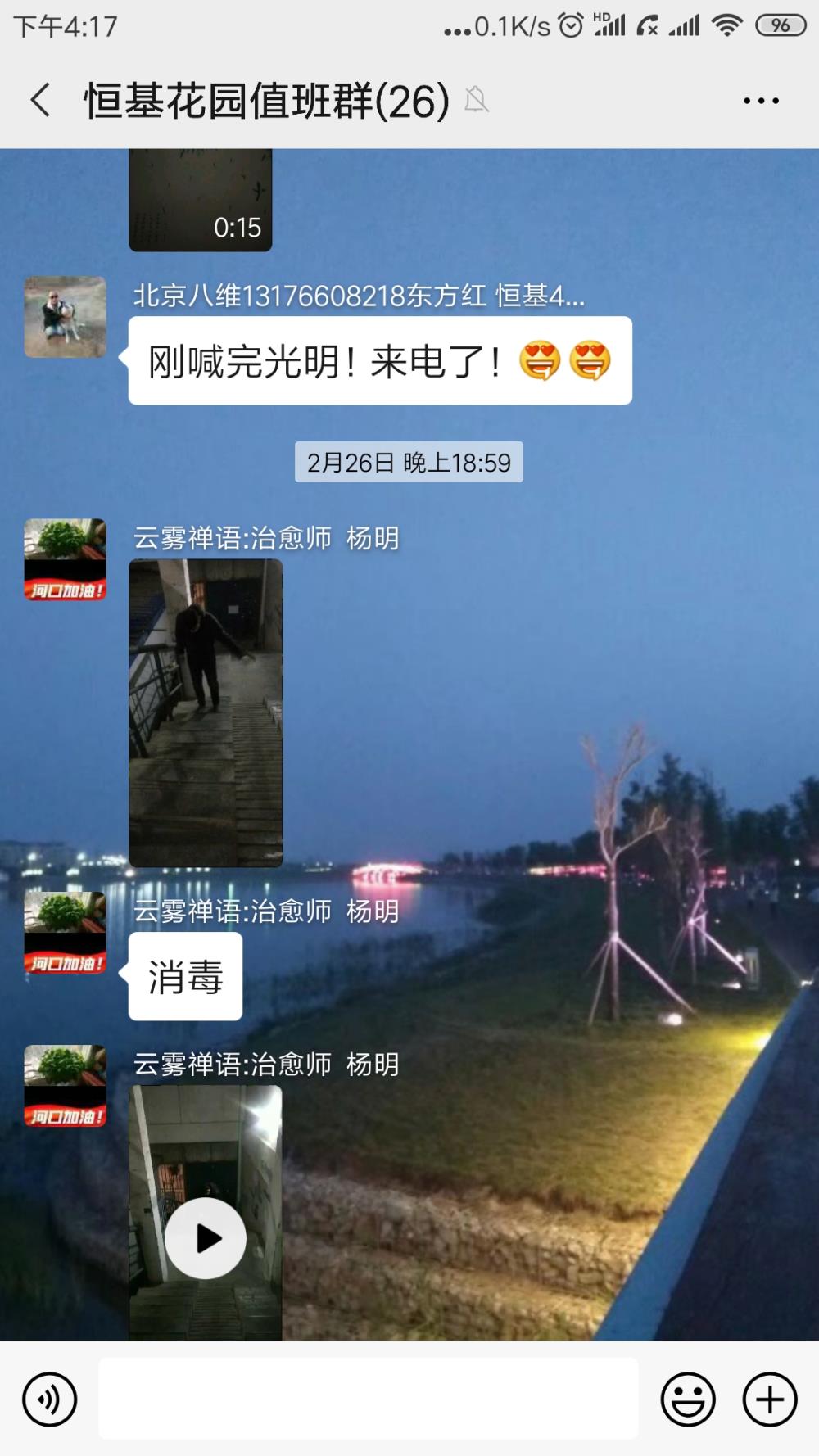The image size is (819, 1456).
Task: Tap the message text field
Action: pos(369,1398)
